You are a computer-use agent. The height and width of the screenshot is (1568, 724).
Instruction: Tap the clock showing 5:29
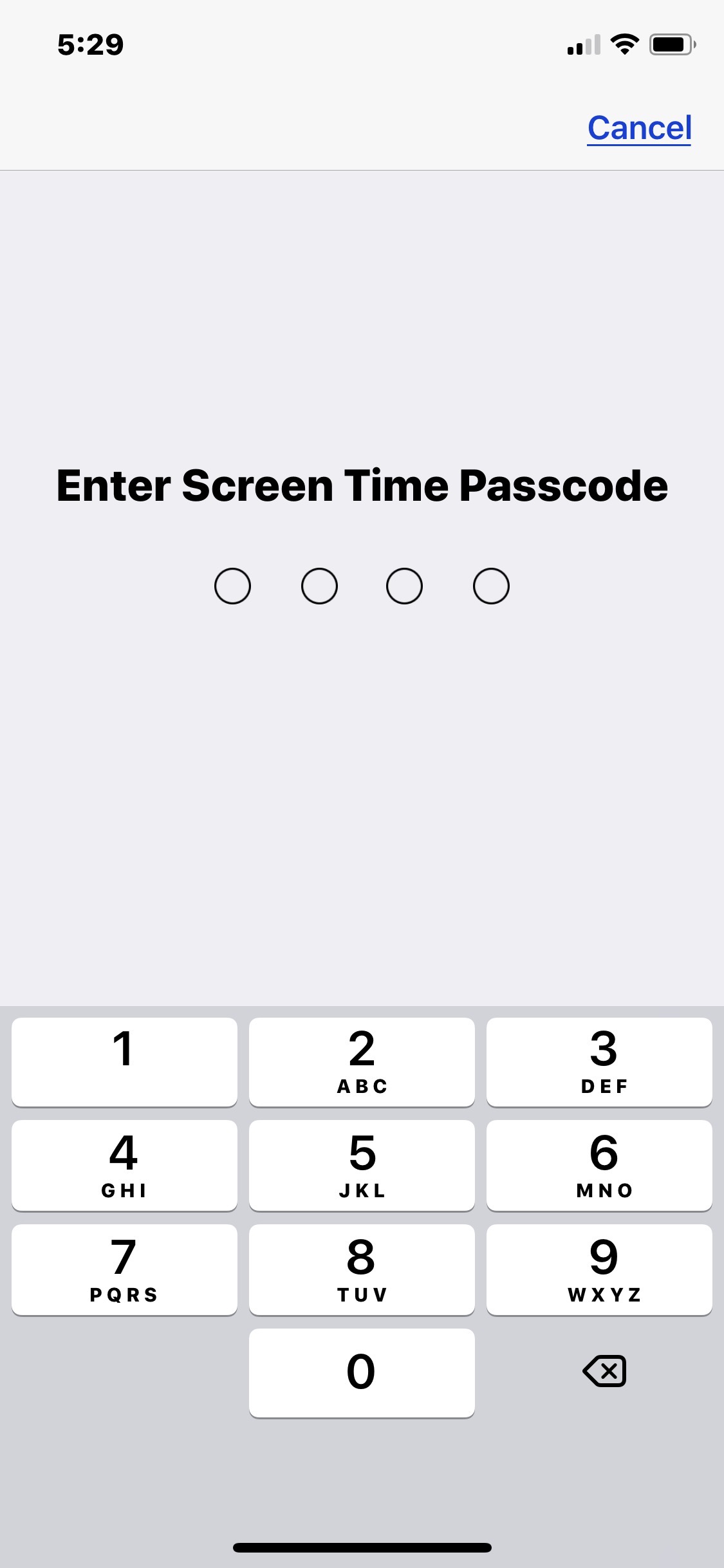pos(89,44)
